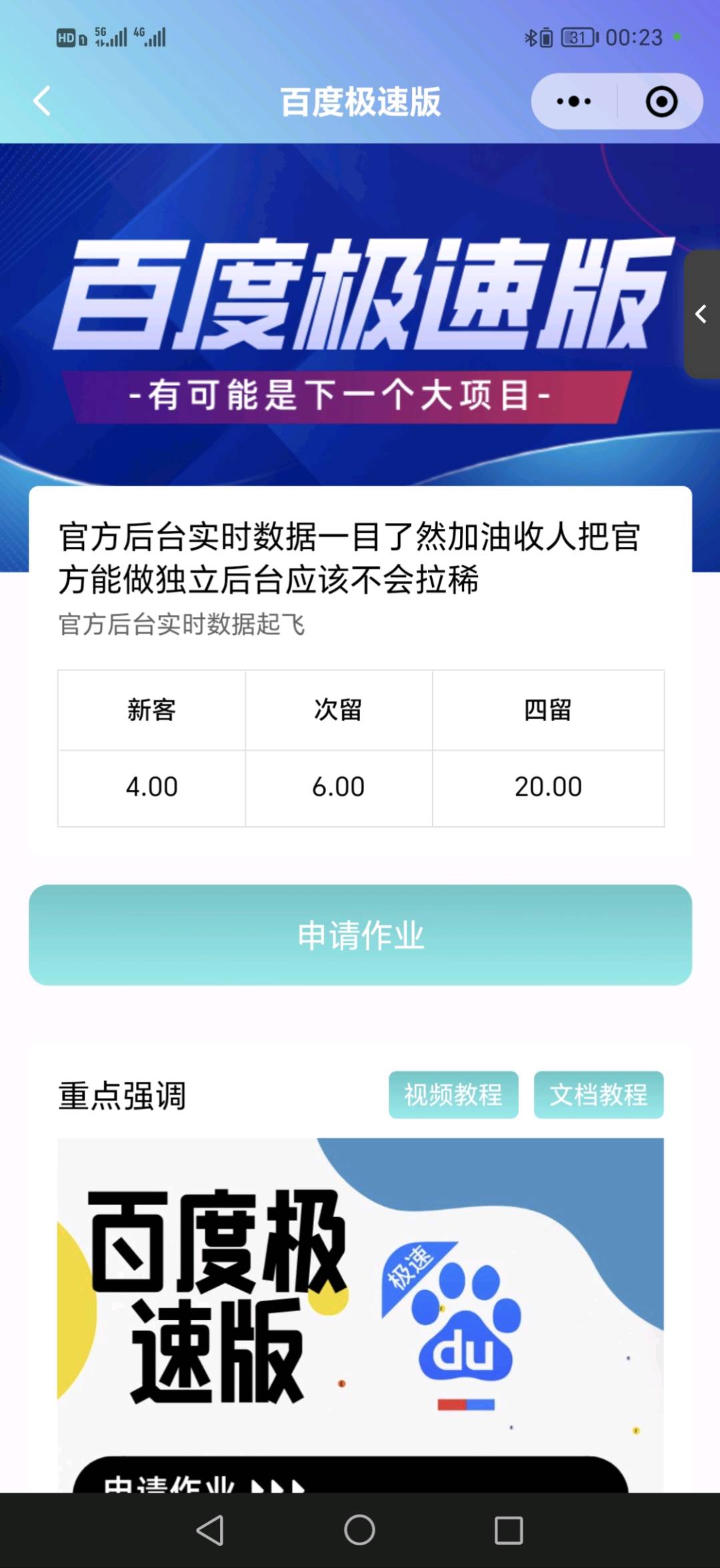Open the 文档教程 document tutorial
Screen dimensions: 720x1568
[599, 1094]
